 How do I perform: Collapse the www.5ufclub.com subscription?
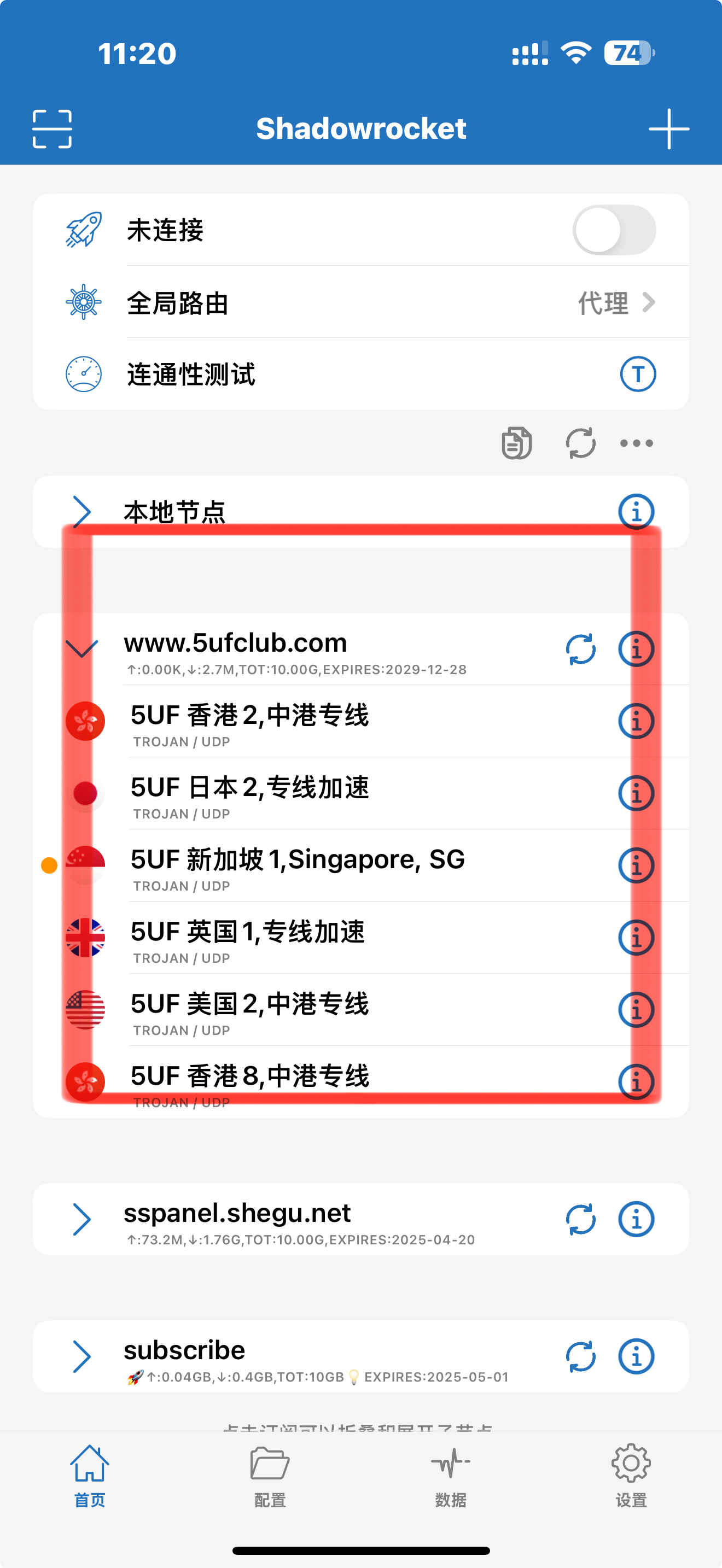(82, 648)
